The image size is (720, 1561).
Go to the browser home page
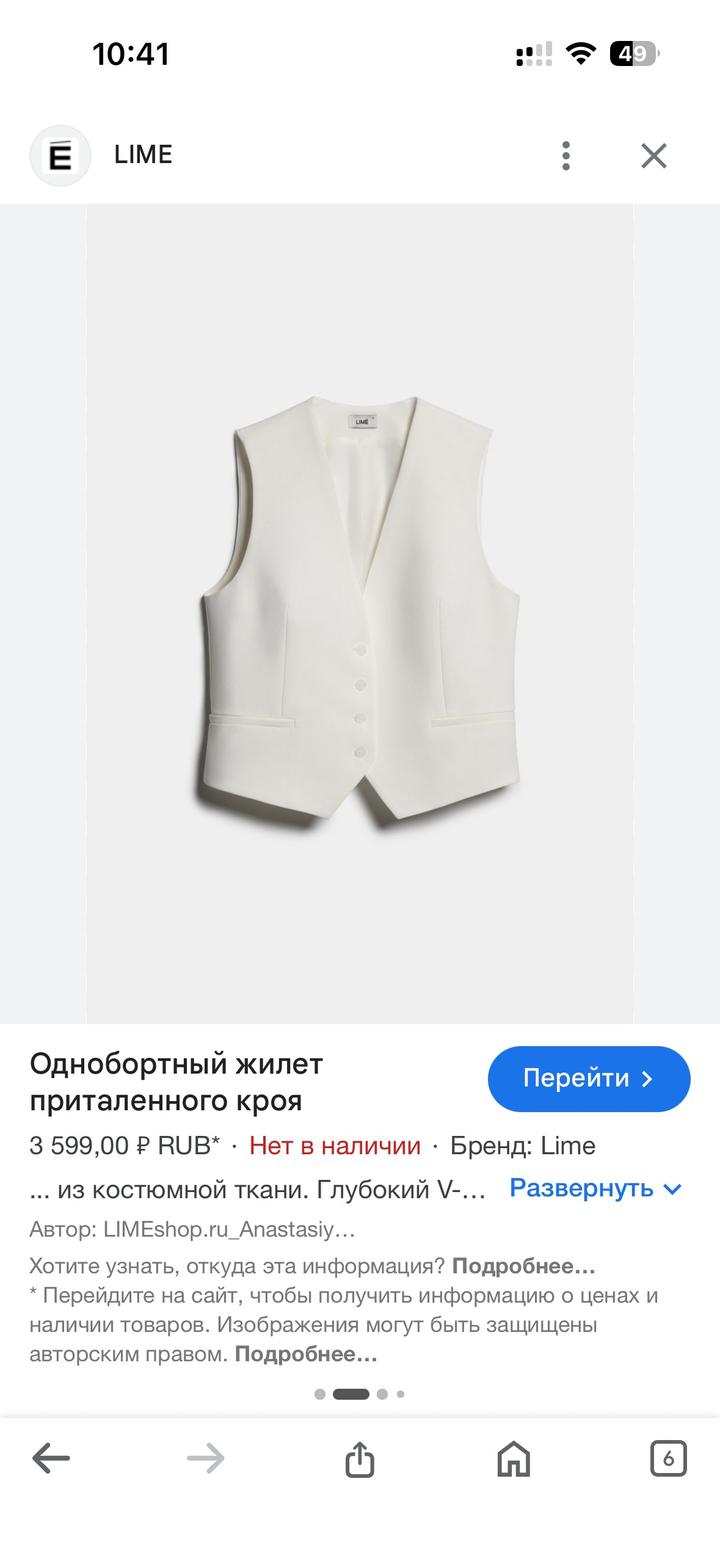(x=513, y=1459)
